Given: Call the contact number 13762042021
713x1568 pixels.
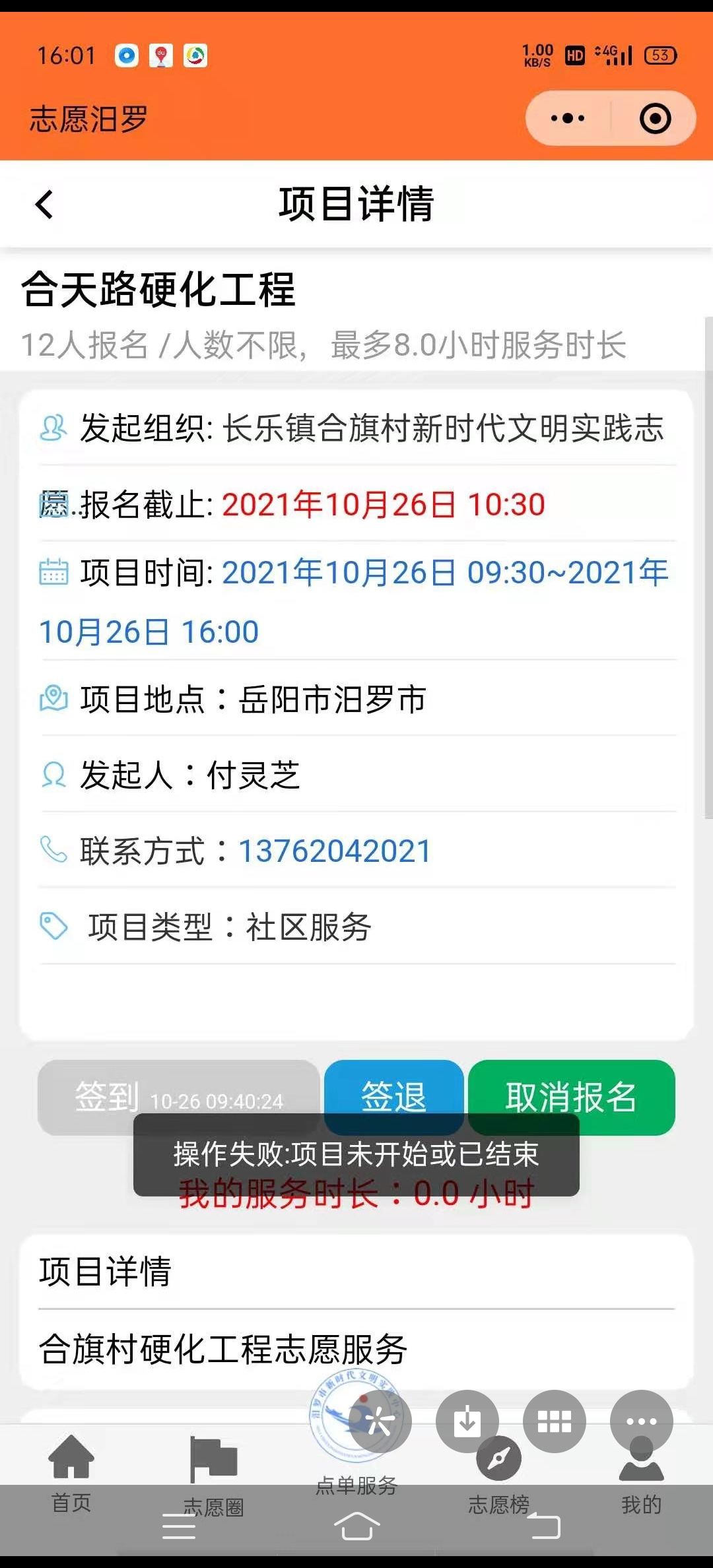Looking at the screenshot, I should [x=334, y=851].
